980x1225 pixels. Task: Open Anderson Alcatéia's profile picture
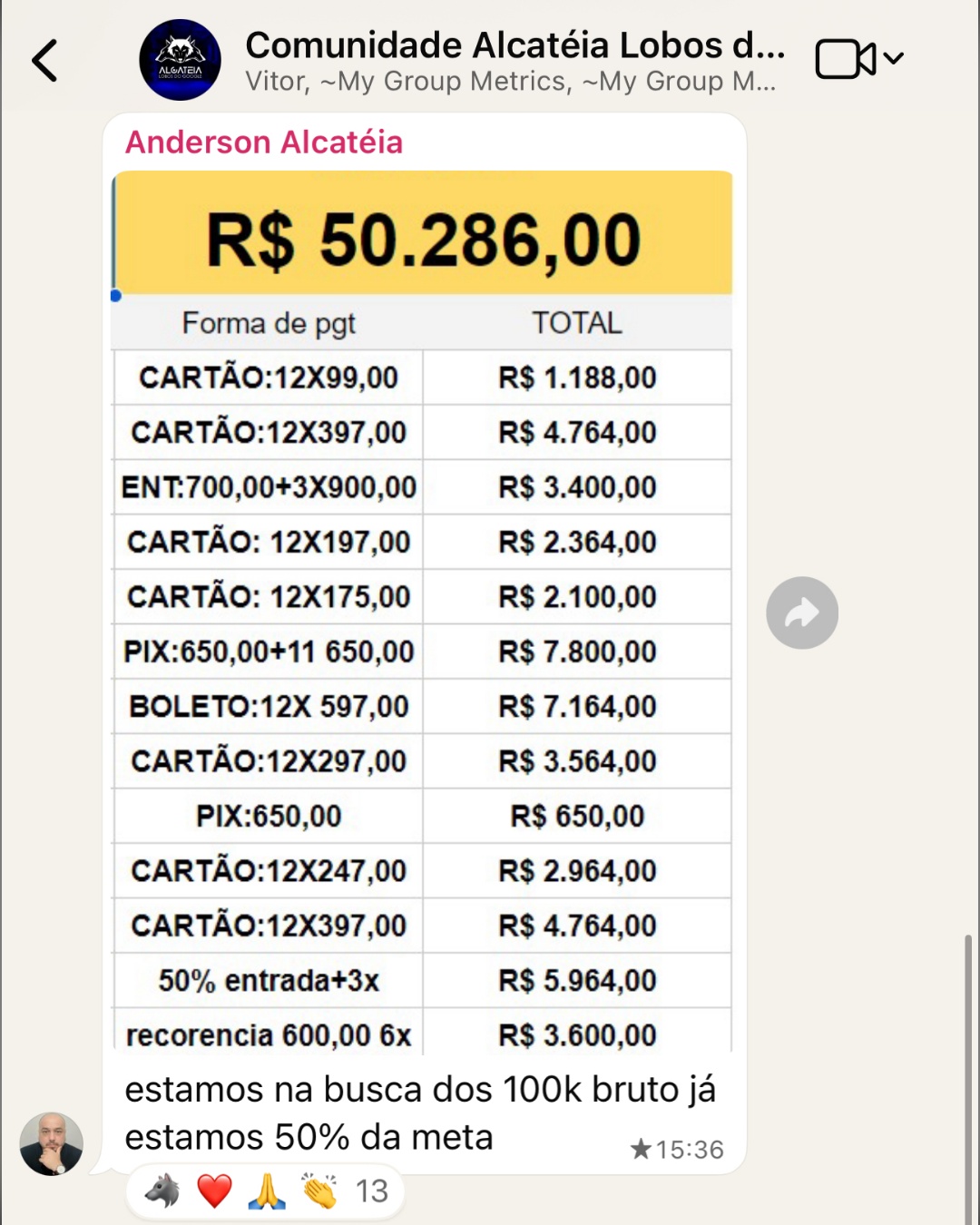tap(52, 1143)
